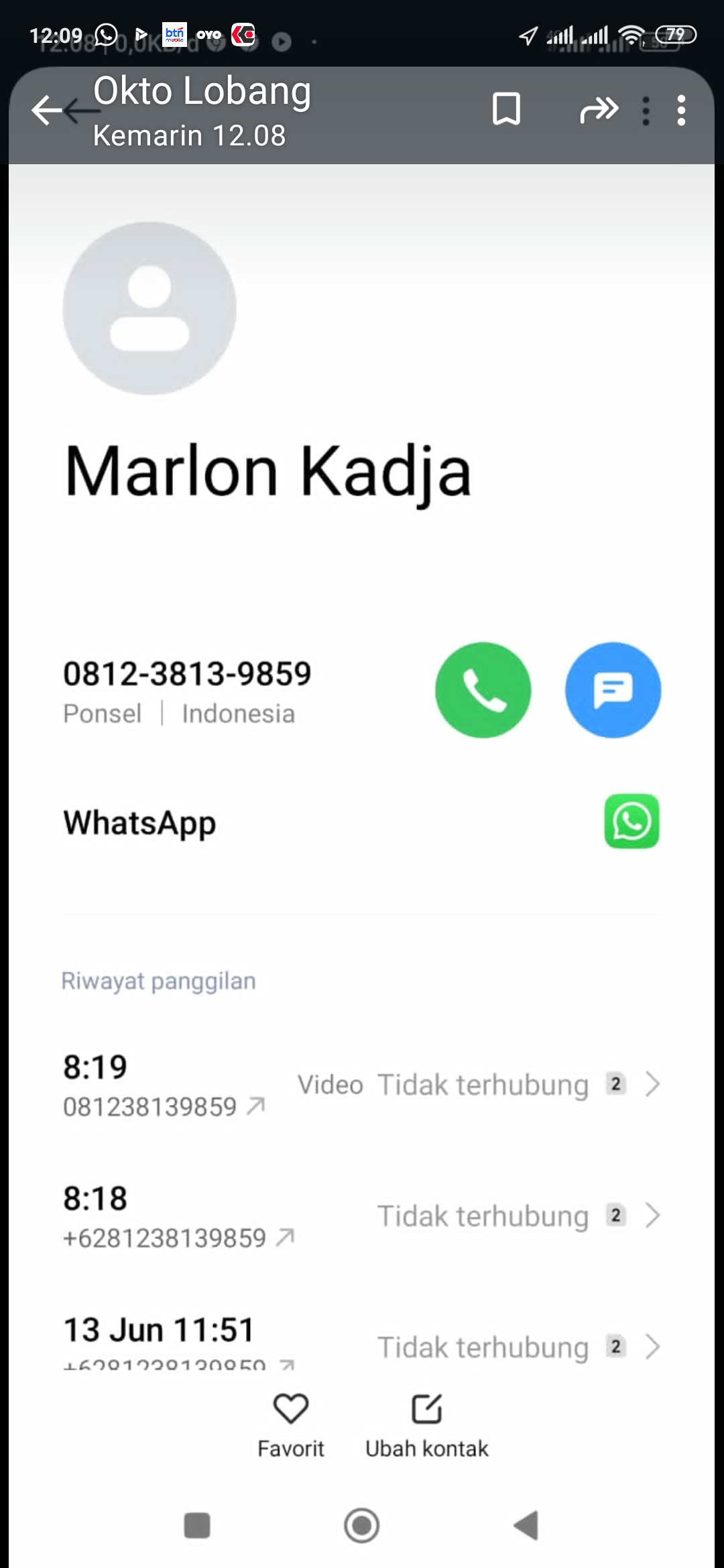Bookmark the contact using bookmark icon

point(507,109)
